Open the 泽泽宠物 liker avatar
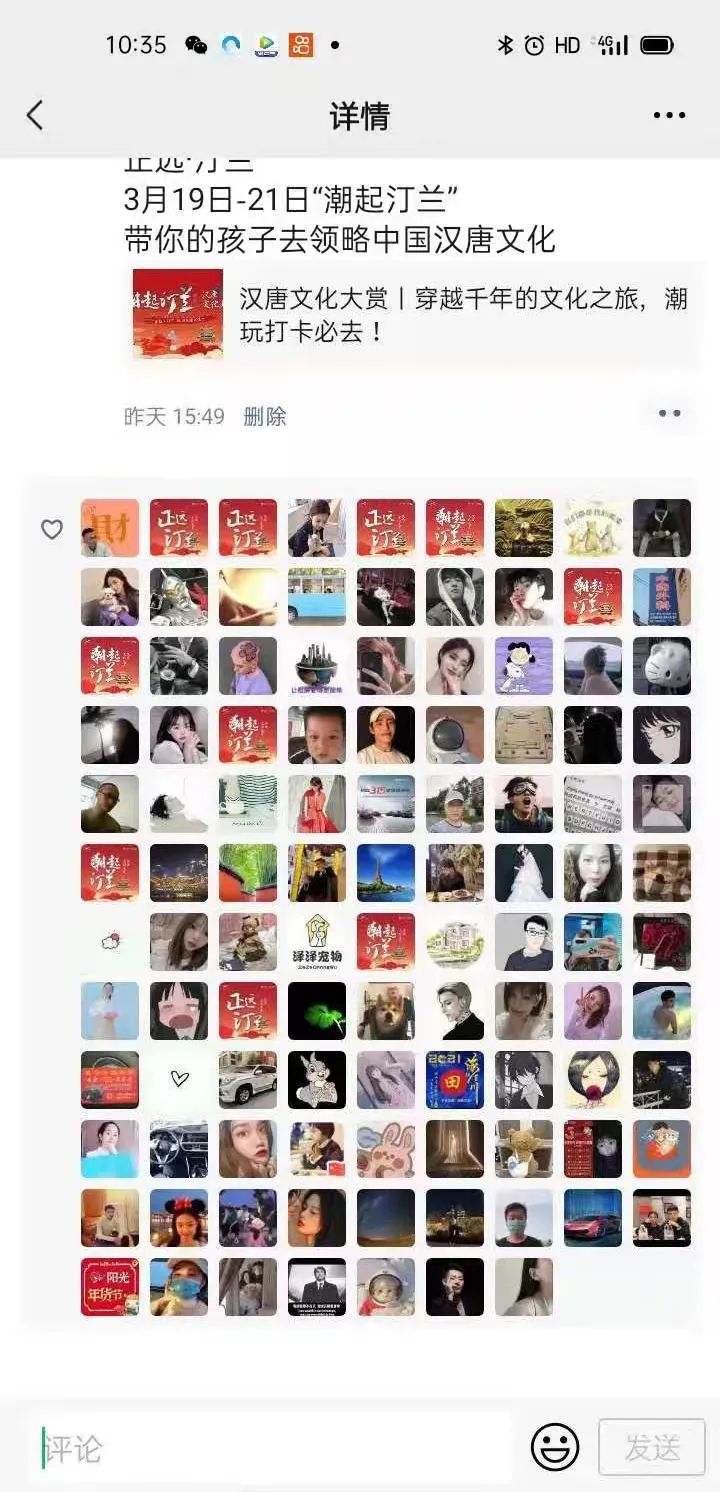Screen dimensions: 720x1492 tap(317, 942)
